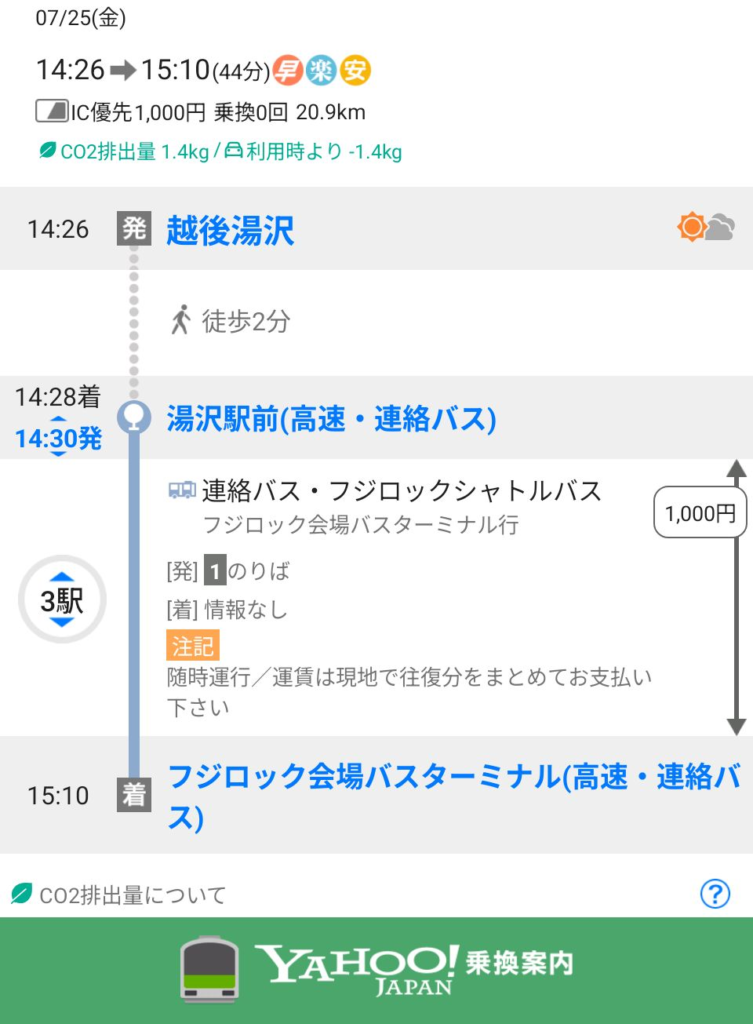Open the フジロック会場バスターミナル stop link

click(453, 796)
